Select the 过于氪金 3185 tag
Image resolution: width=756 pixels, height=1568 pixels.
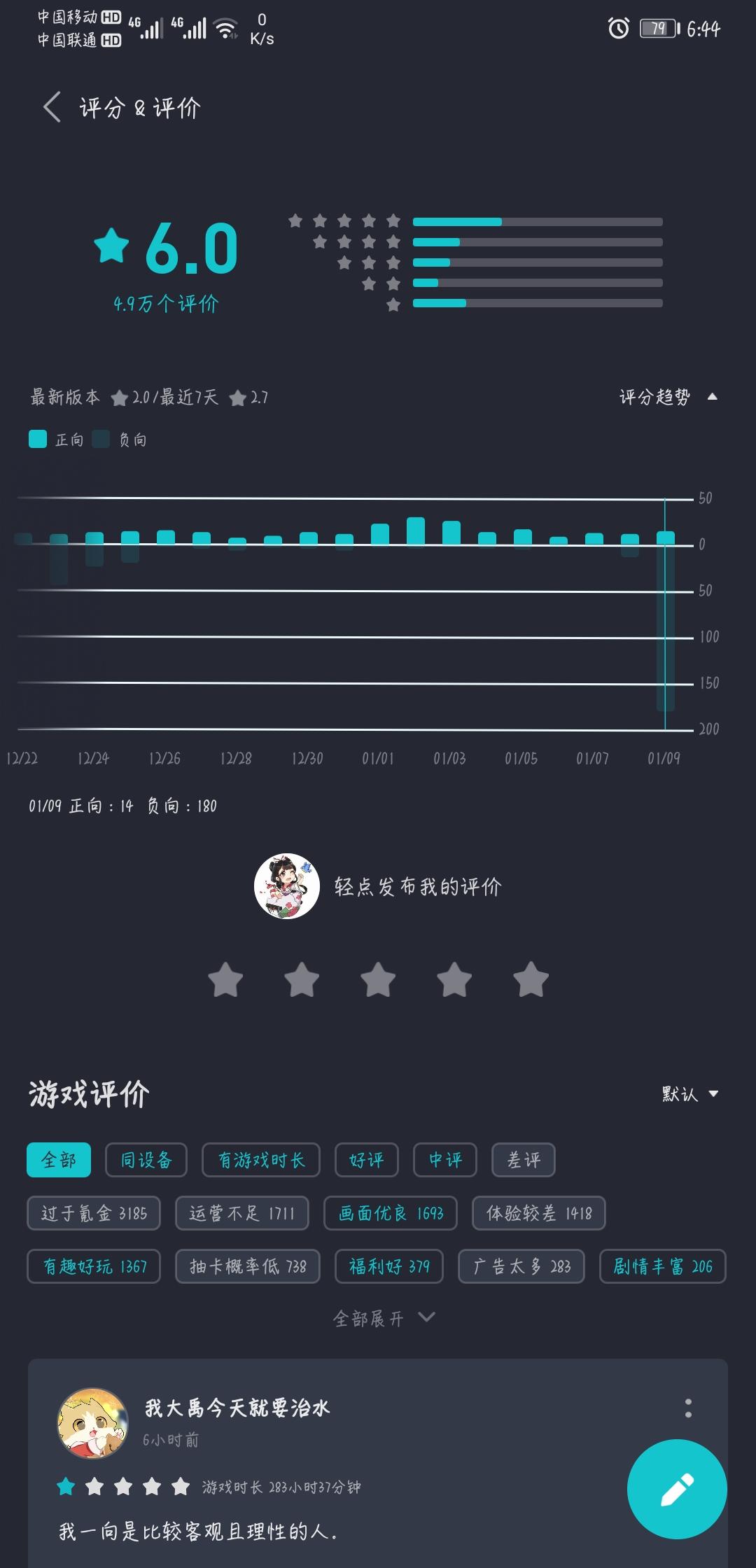(94, 1213)
